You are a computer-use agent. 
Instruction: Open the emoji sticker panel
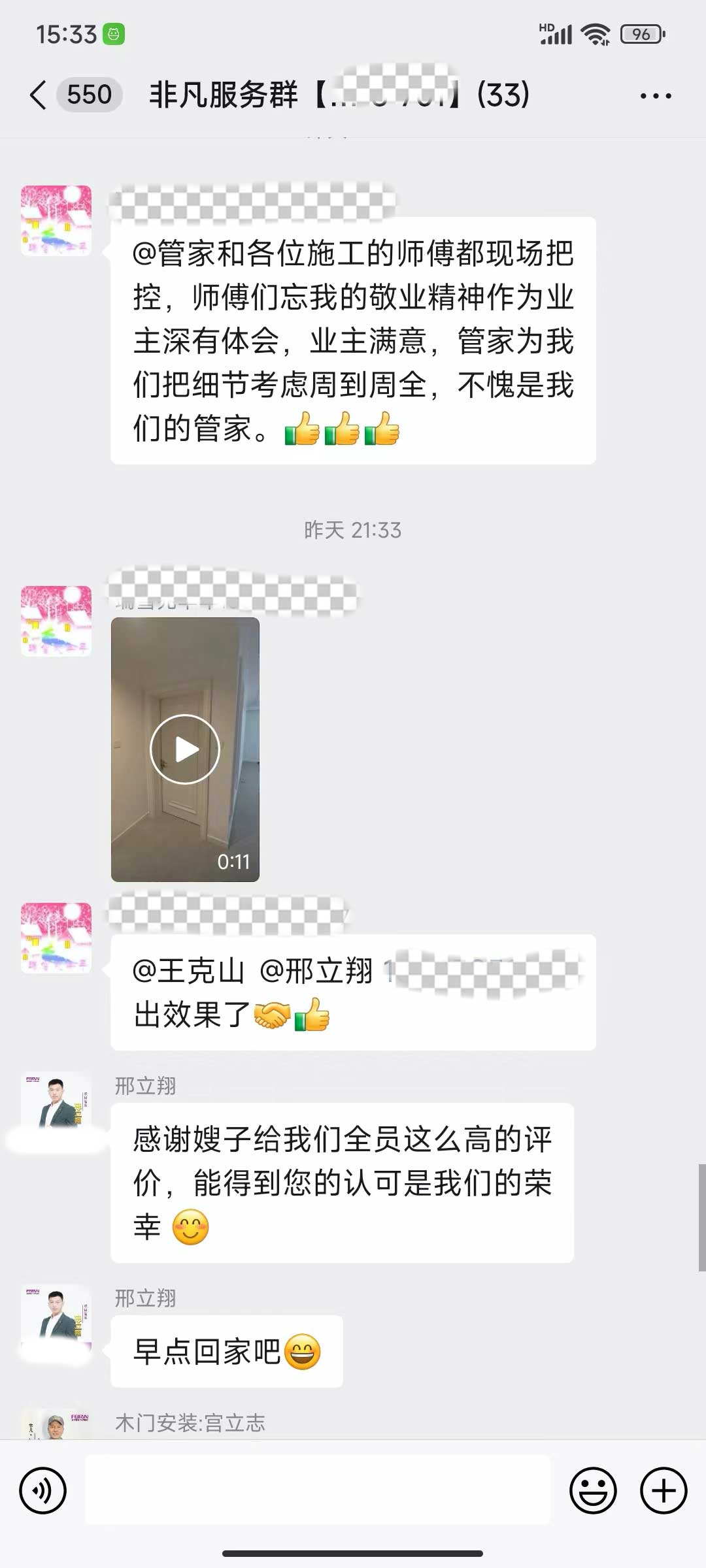coord(593,1491)
